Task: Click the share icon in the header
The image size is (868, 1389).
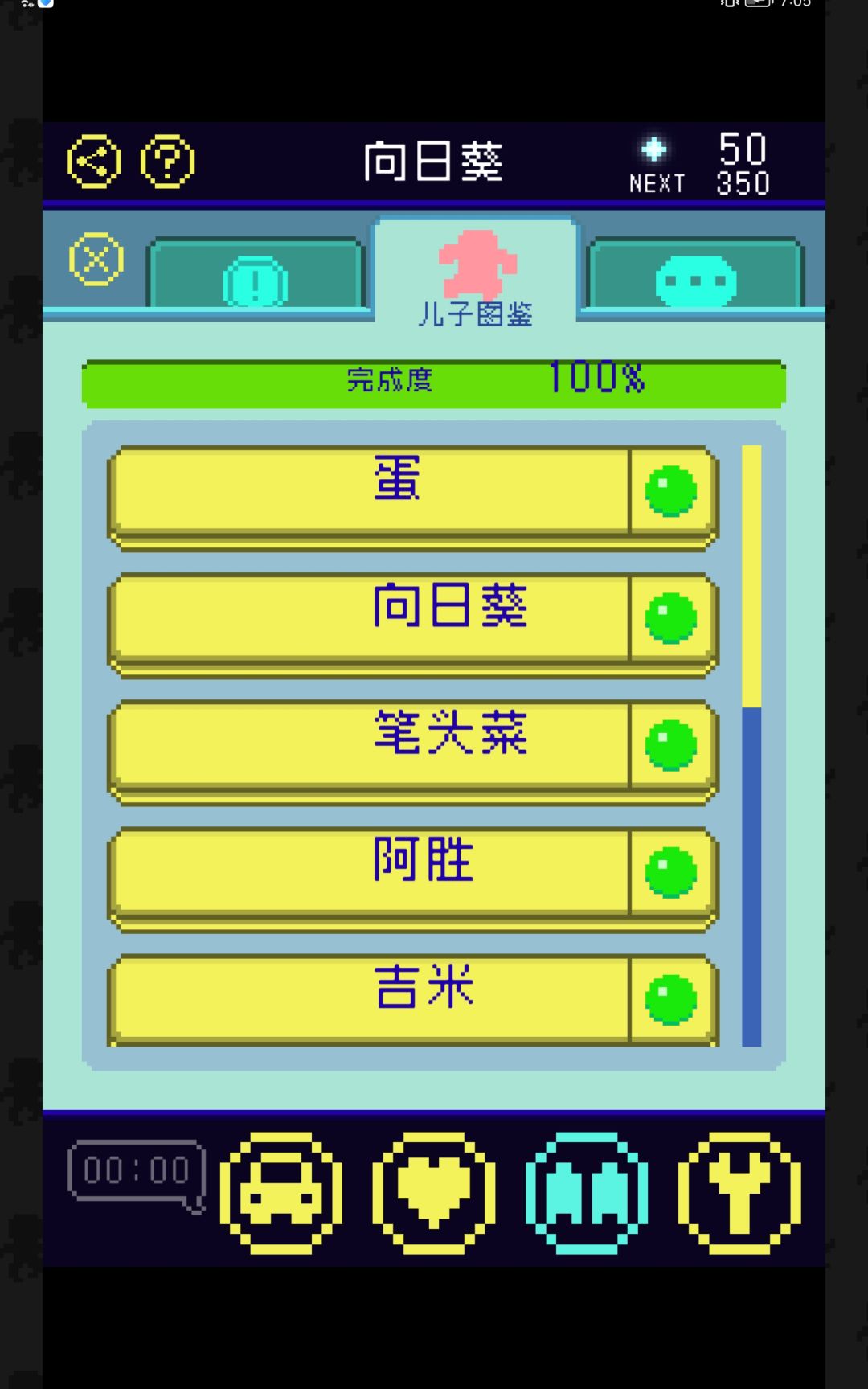Action: pos(94,161)
